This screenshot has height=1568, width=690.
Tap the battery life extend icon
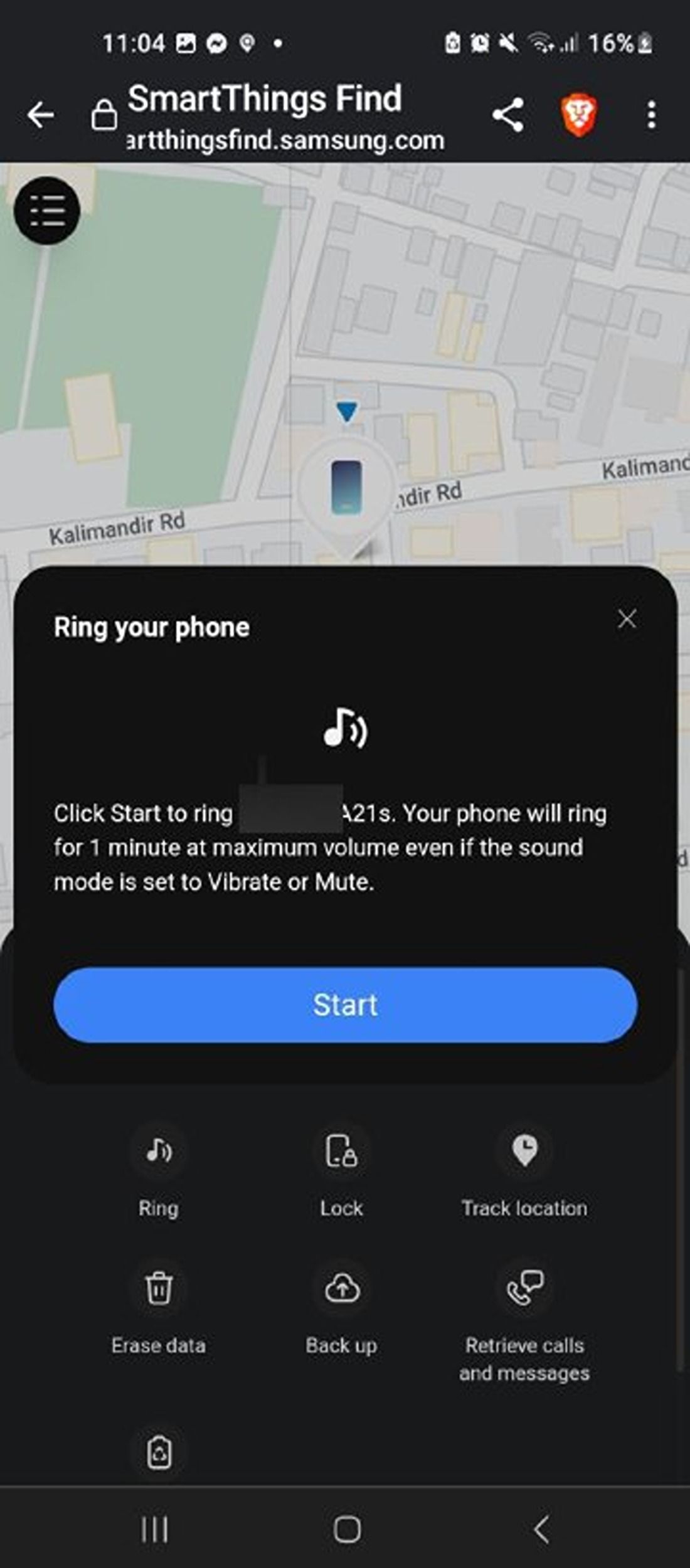click(x=159, y=1452)
